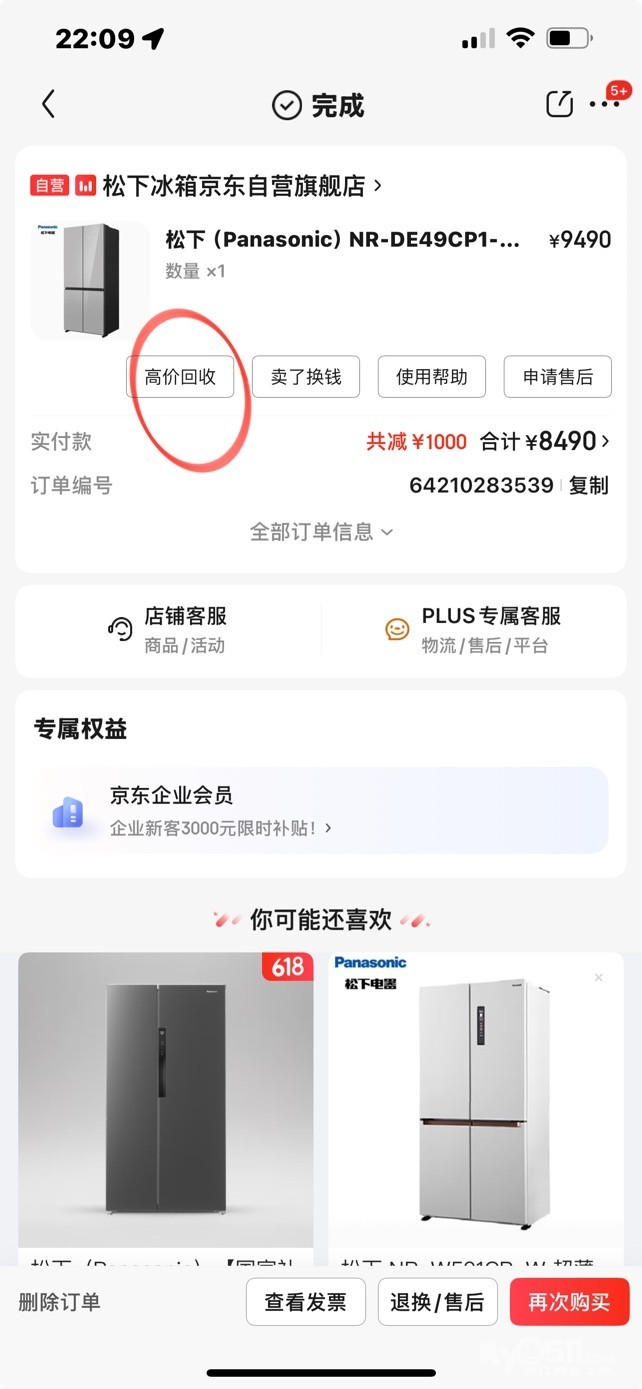Open the 京东企业会员 benefit banner
The image size is (642, 1389).
click(321, 810)
